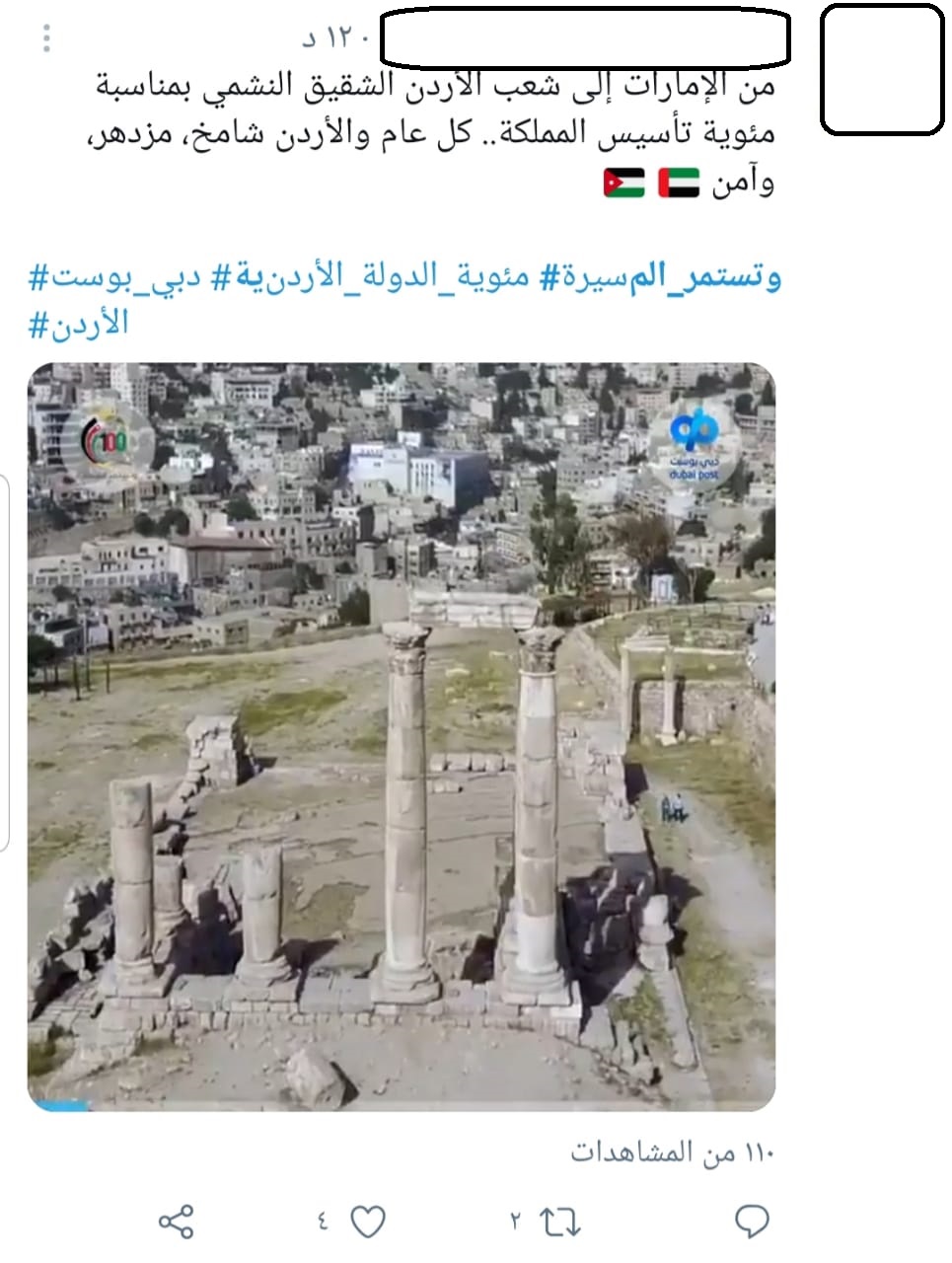Share this tweet
Image resolution: width=952 pixels, height=1263 pixels.
[x=177, y=1223]
